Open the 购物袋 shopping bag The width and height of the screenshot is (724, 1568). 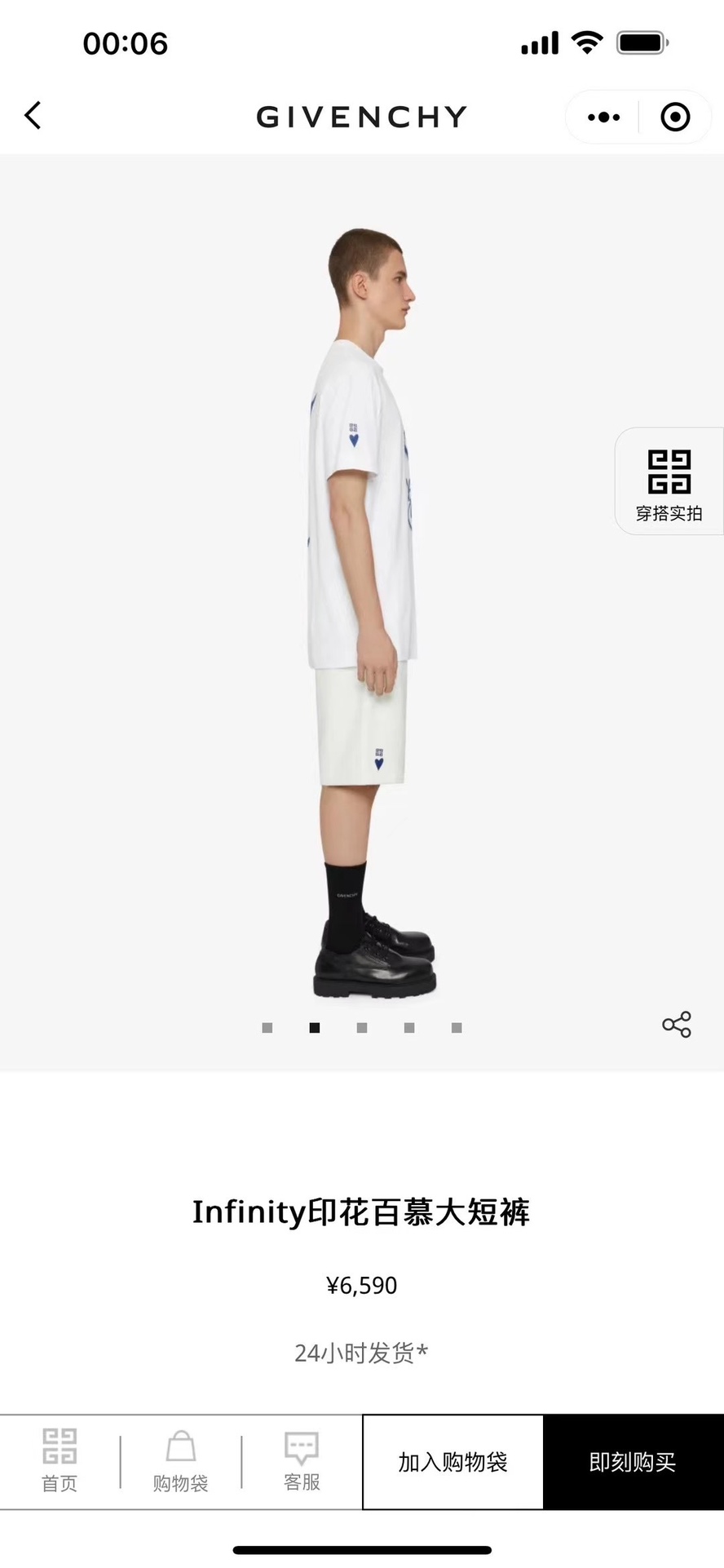(x=180, y=1461)
